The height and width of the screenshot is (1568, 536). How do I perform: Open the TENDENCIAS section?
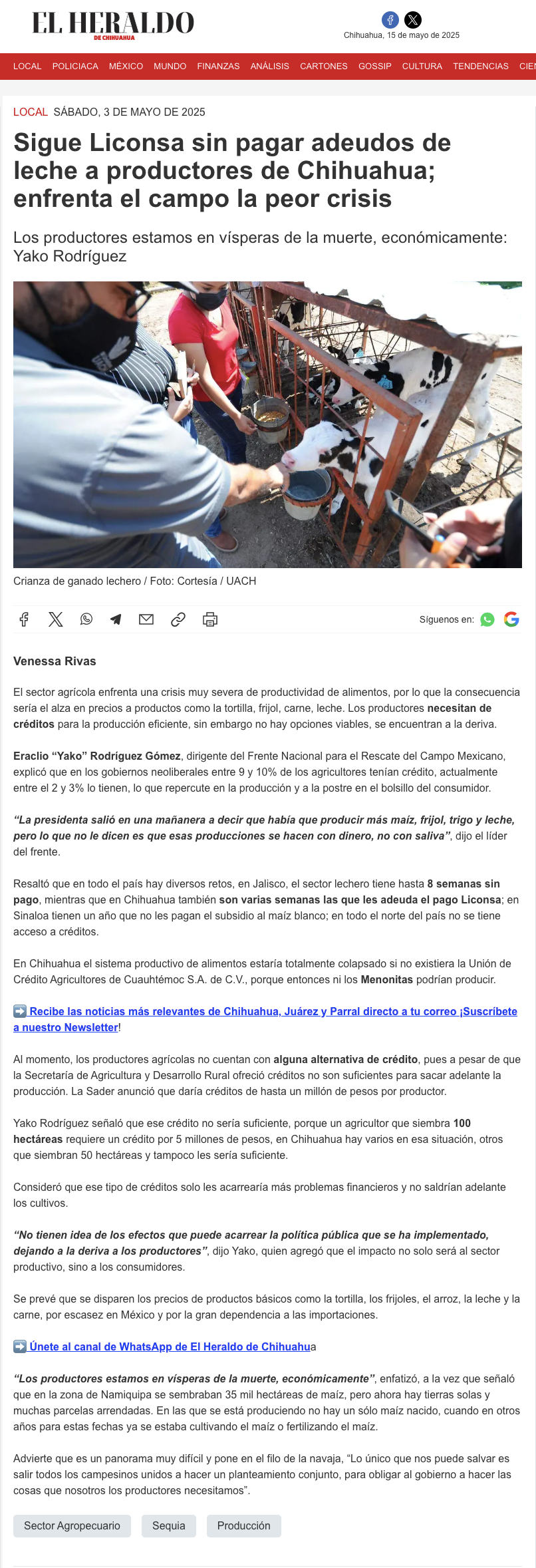(x=481, y=67)
